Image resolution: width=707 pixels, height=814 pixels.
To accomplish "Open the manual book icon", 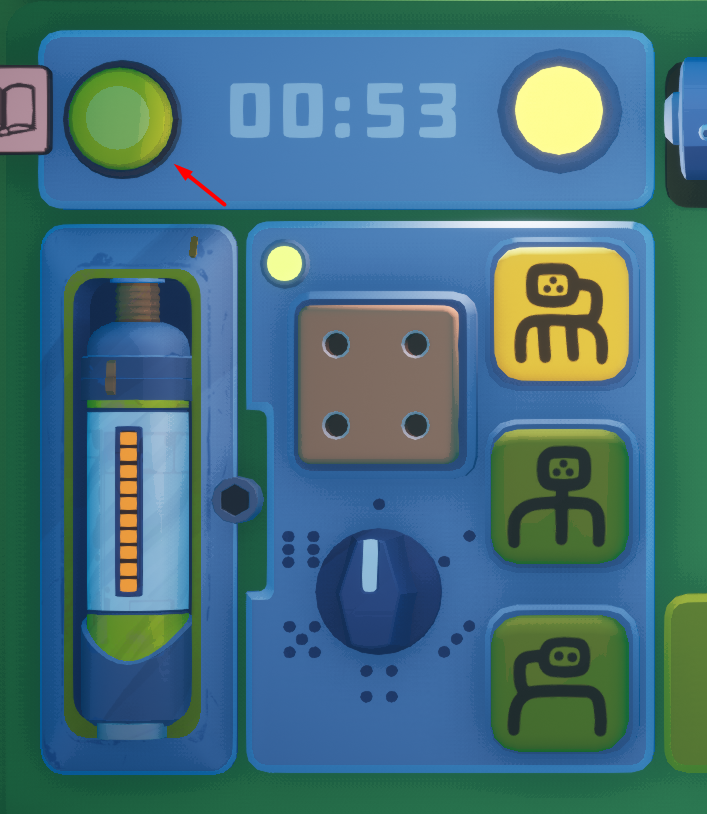I will 22,110.
